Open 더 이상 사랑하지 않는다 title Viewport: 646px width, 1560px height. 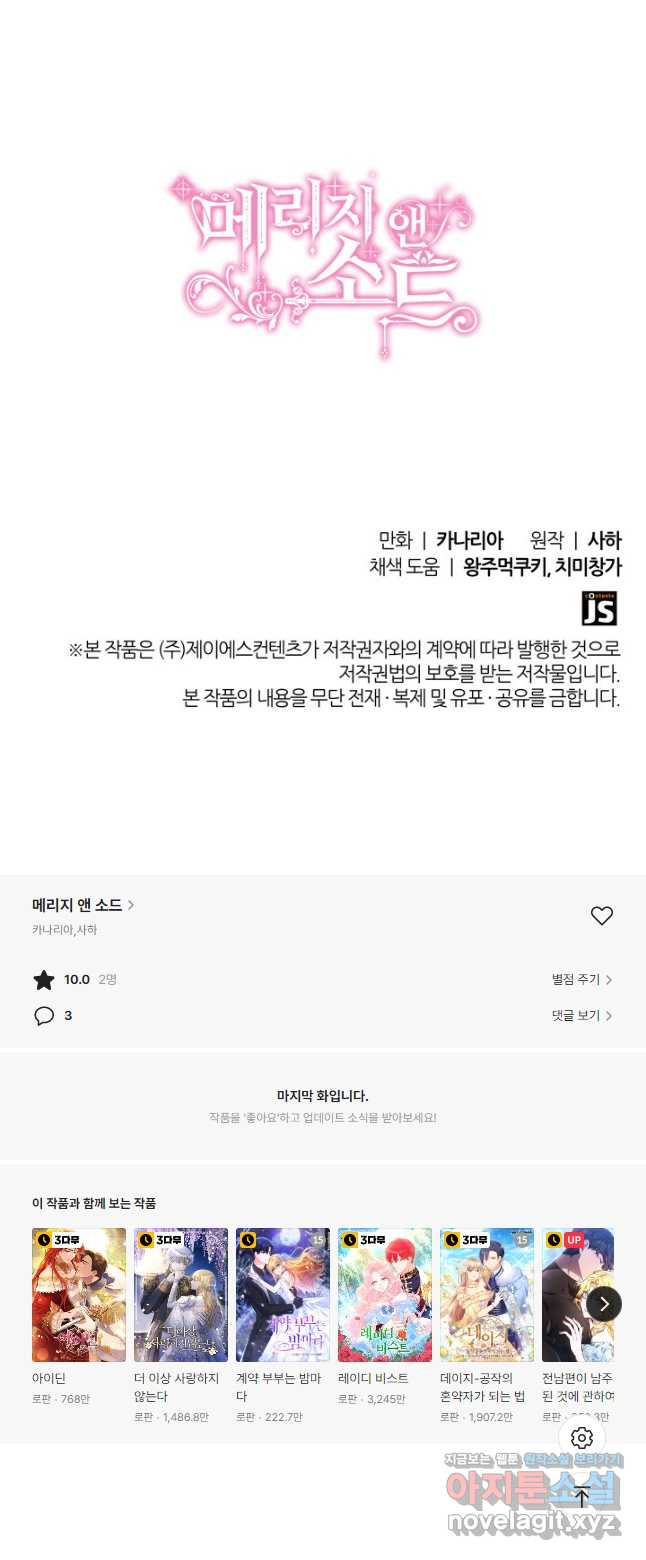pyautogui.click(x=181, y=1295)
